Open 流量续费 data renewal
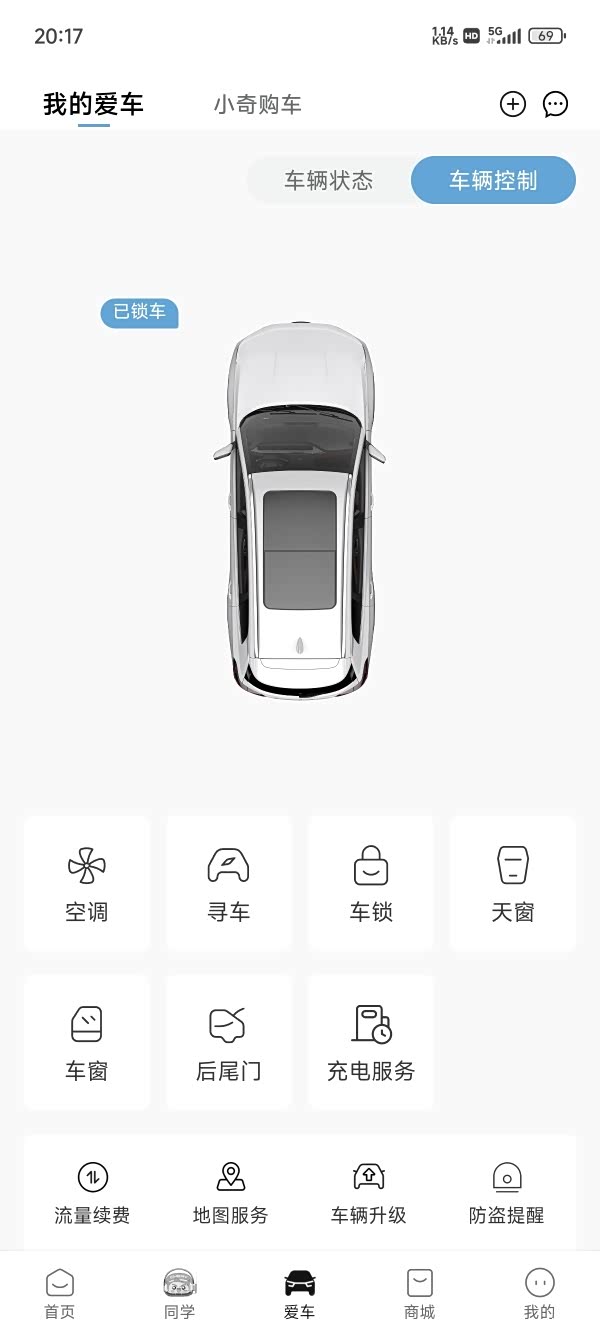Image resolution: width=600 pixels, height=1335 pixels. click(93, 1193)
